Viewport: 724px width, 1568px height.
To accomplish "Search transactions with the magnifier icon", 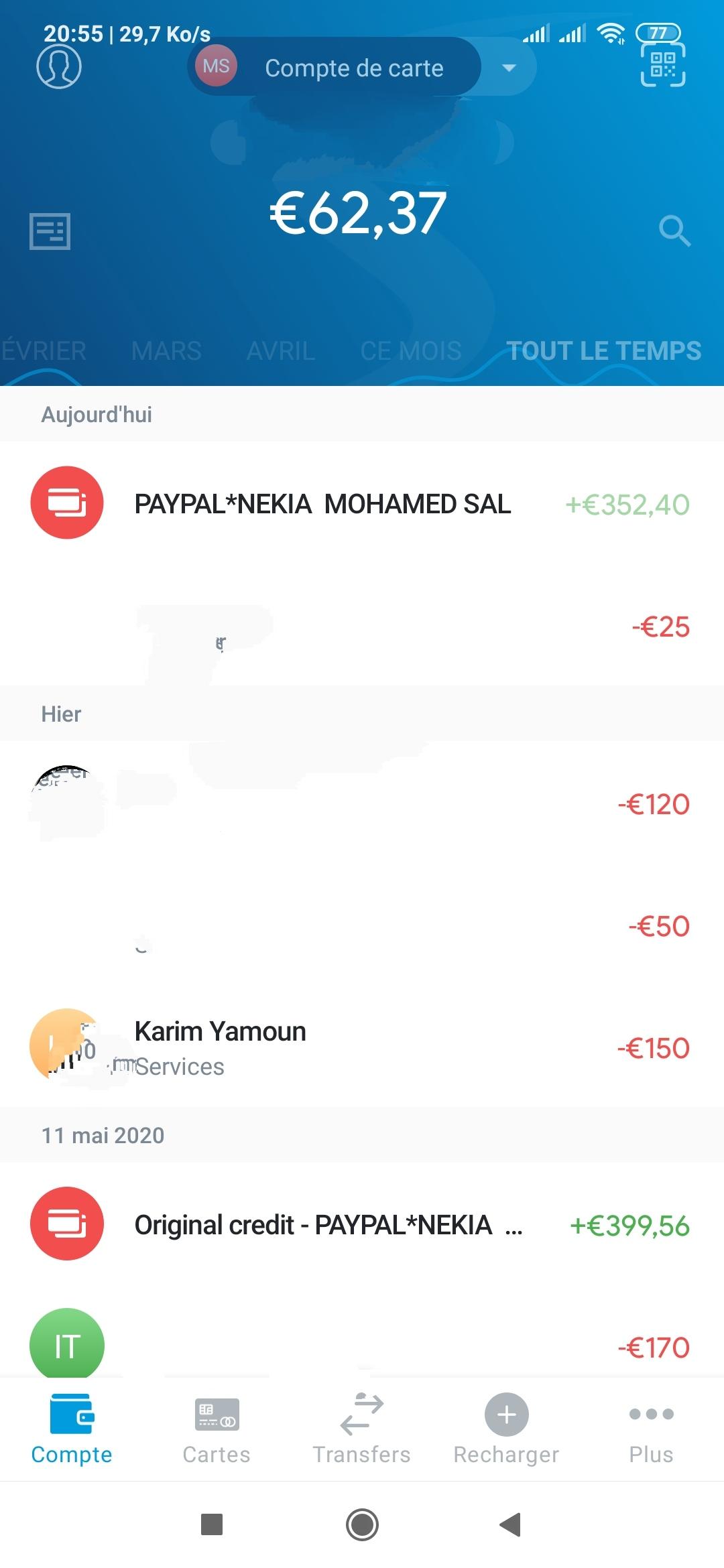I will (x=674, y=231).
